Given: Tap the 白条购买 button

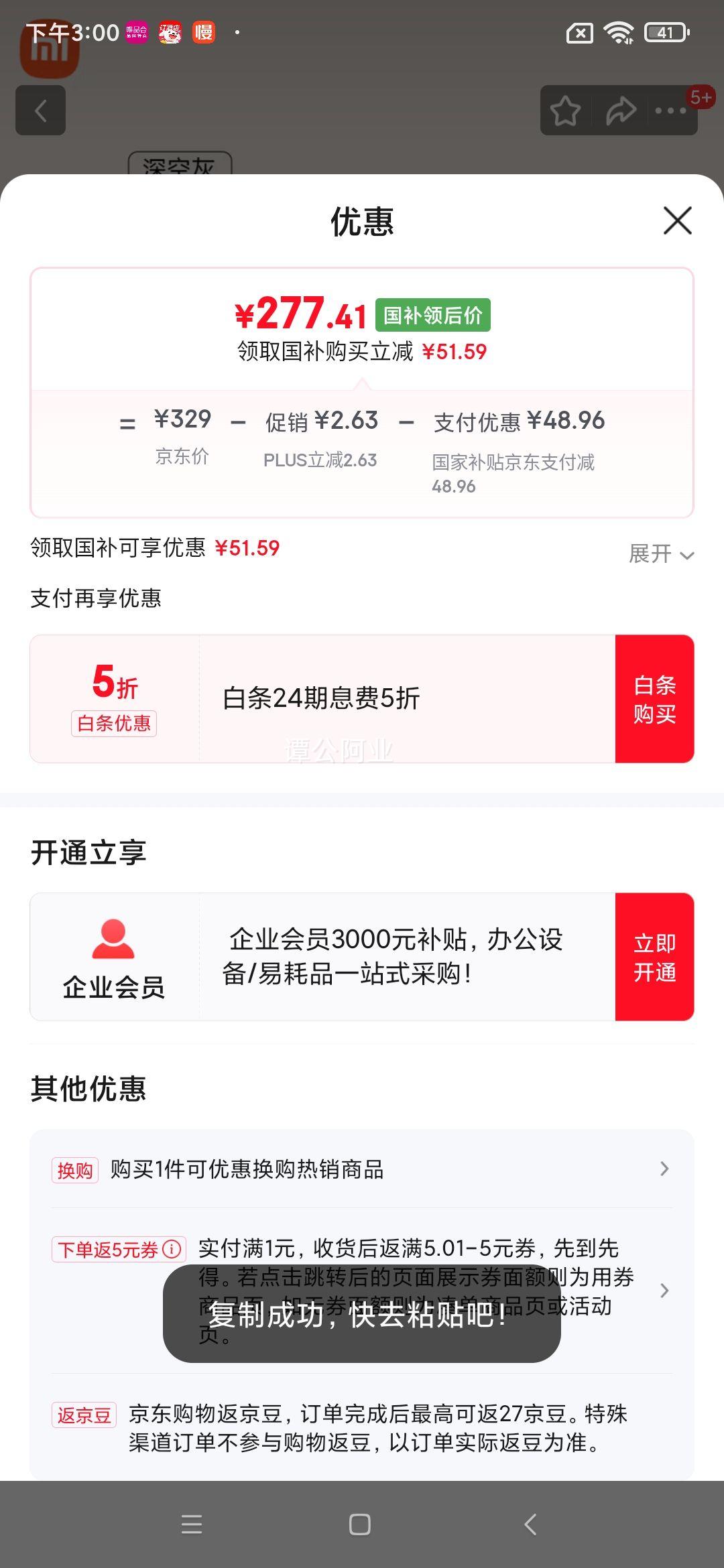Looking at the screenshot, I should [x=654, y=699].
